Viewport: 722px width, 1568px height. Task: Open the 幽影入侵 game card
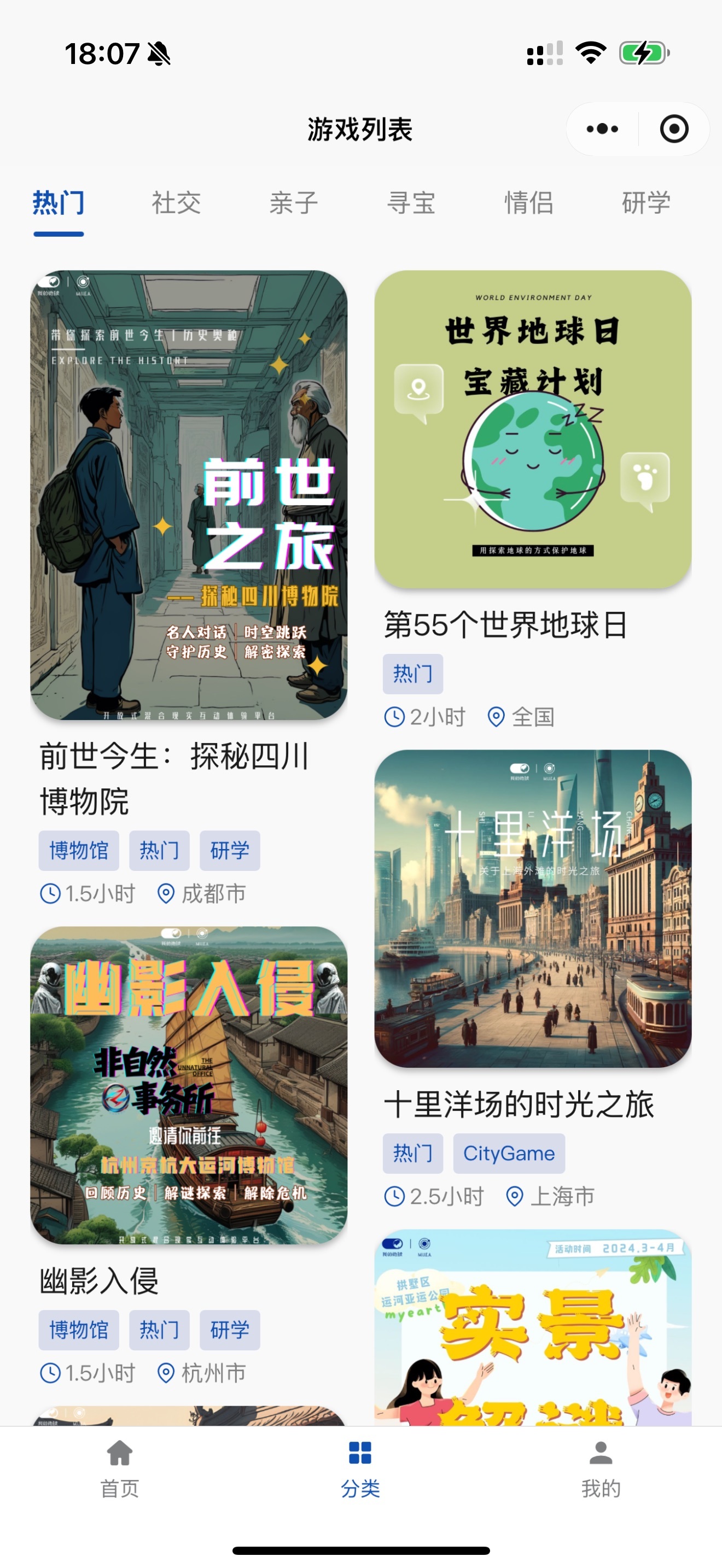[189, 1085]
